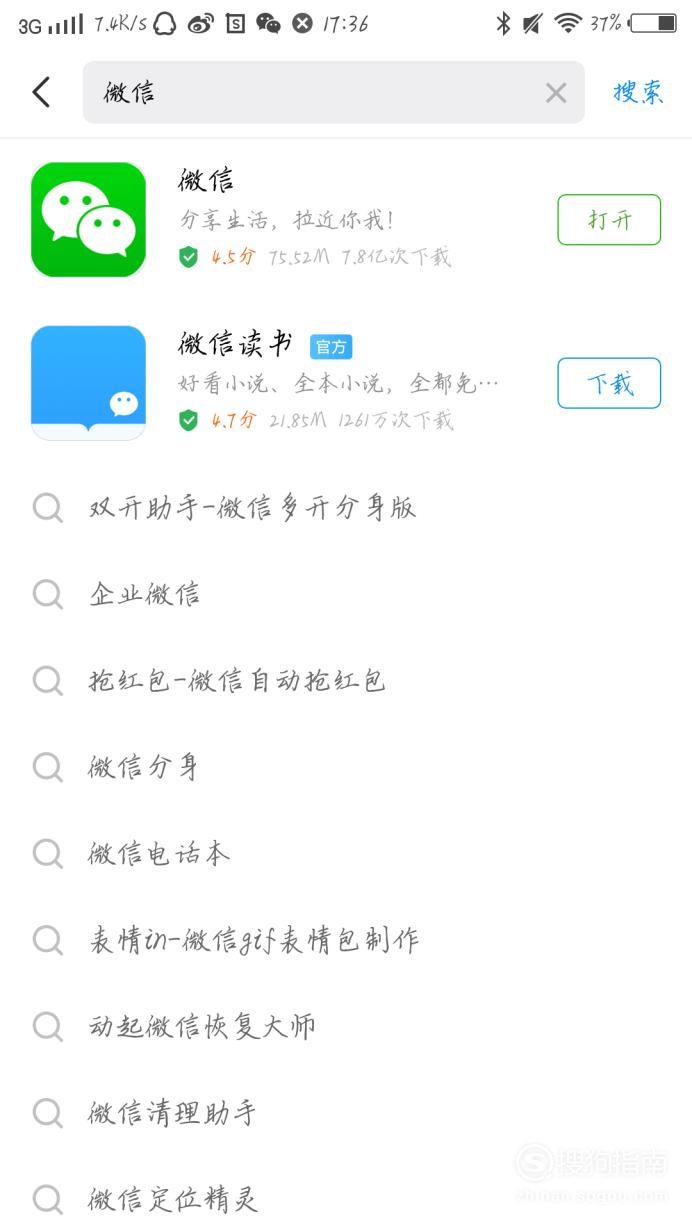Search for 微信分身 suggestion
Image resolution: width=692 pixels, height=1230 pixels.
point(346,767)
